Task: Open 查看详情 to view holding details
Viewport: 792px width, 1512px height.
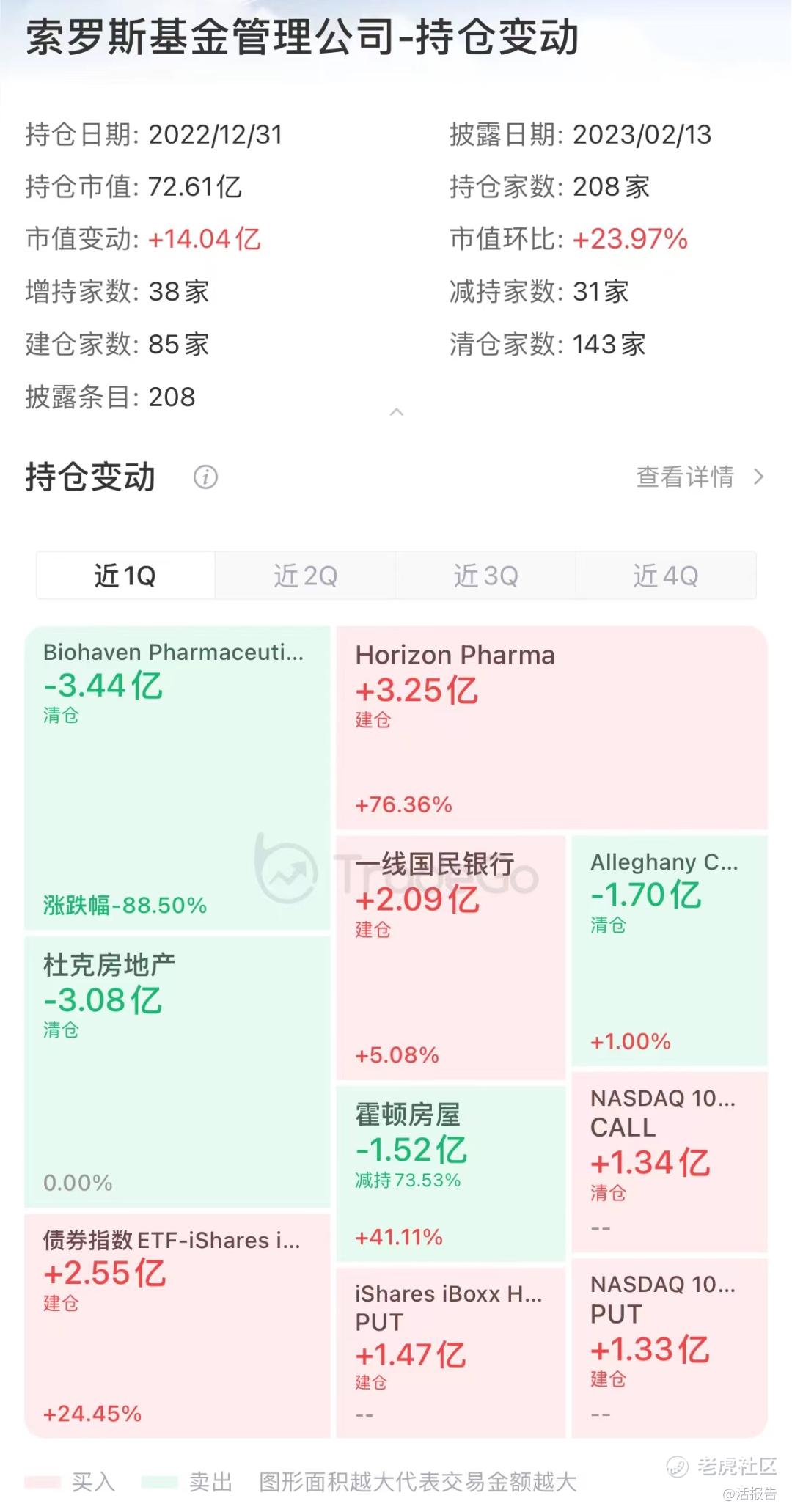Action: pos(683,477)
